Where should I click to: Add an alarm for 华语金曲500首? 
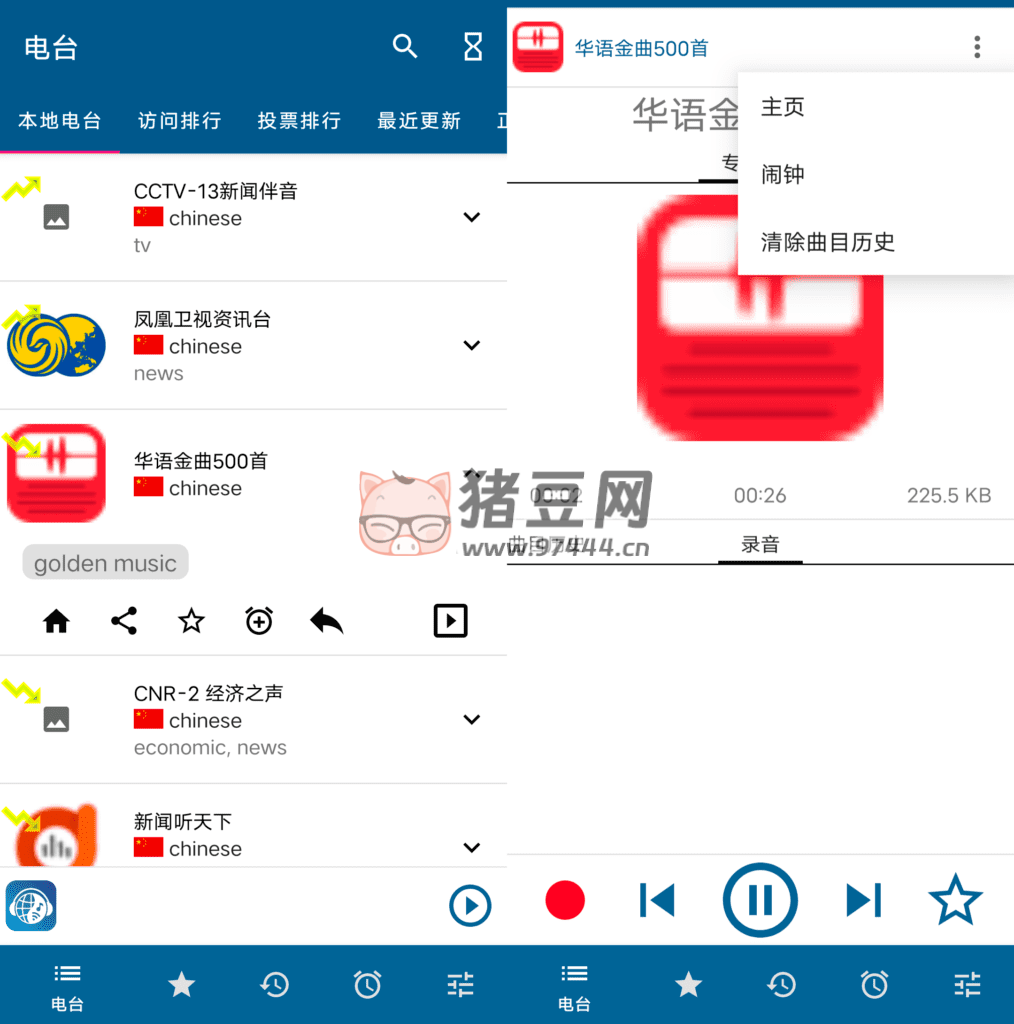click(x=259, y=621)
